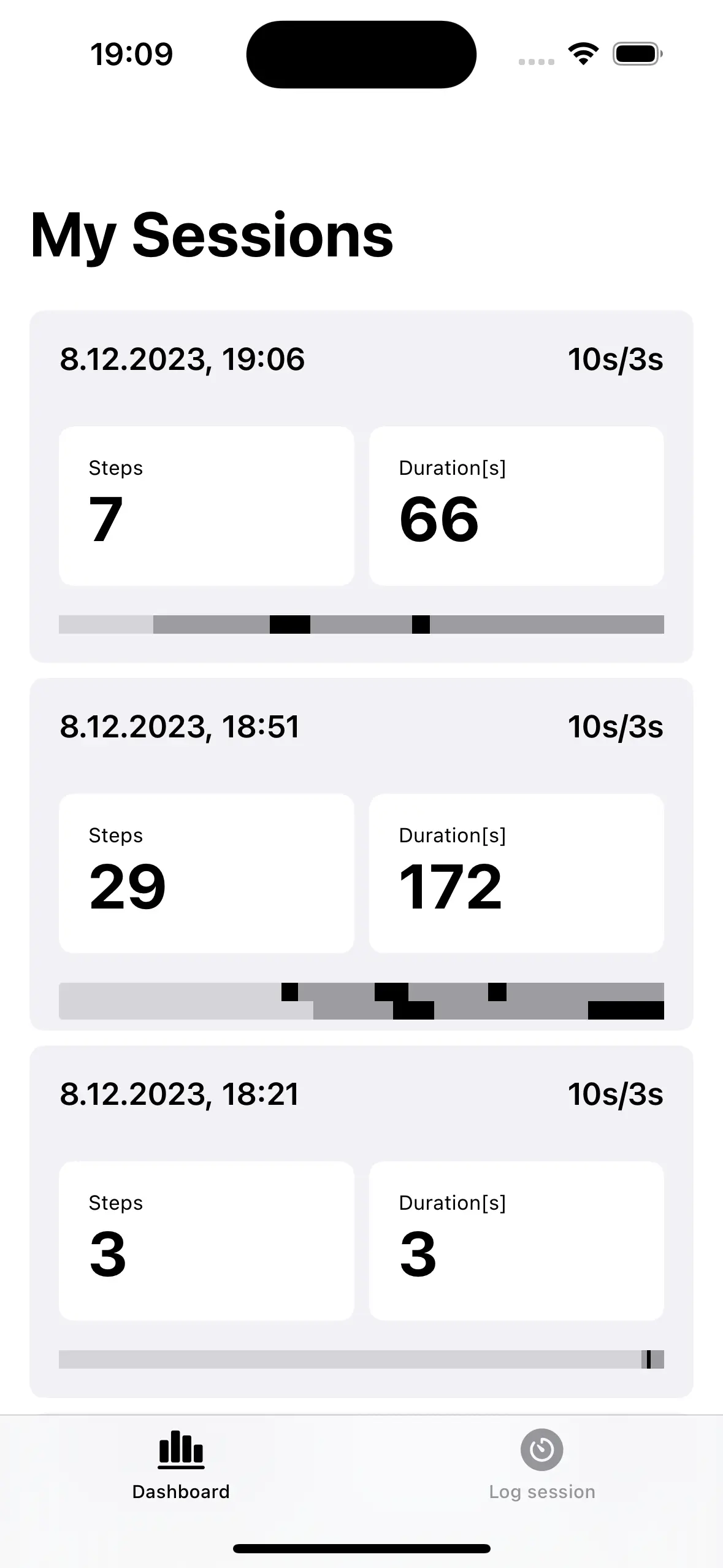Switch to the Log session tab

tap(541, 1464)
